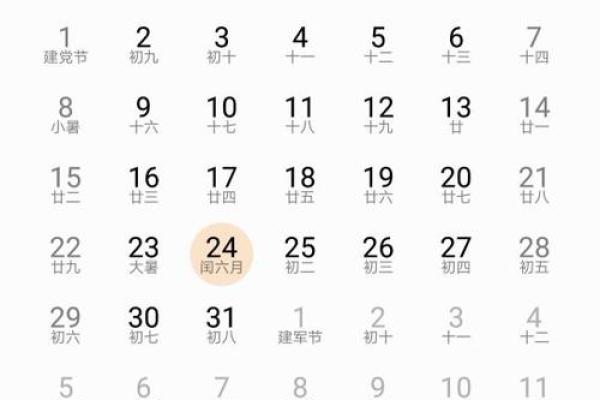This screenshot has height=400, width=600.
Task: Open day 8 labeled 小暑
Action: click(66, 114)
